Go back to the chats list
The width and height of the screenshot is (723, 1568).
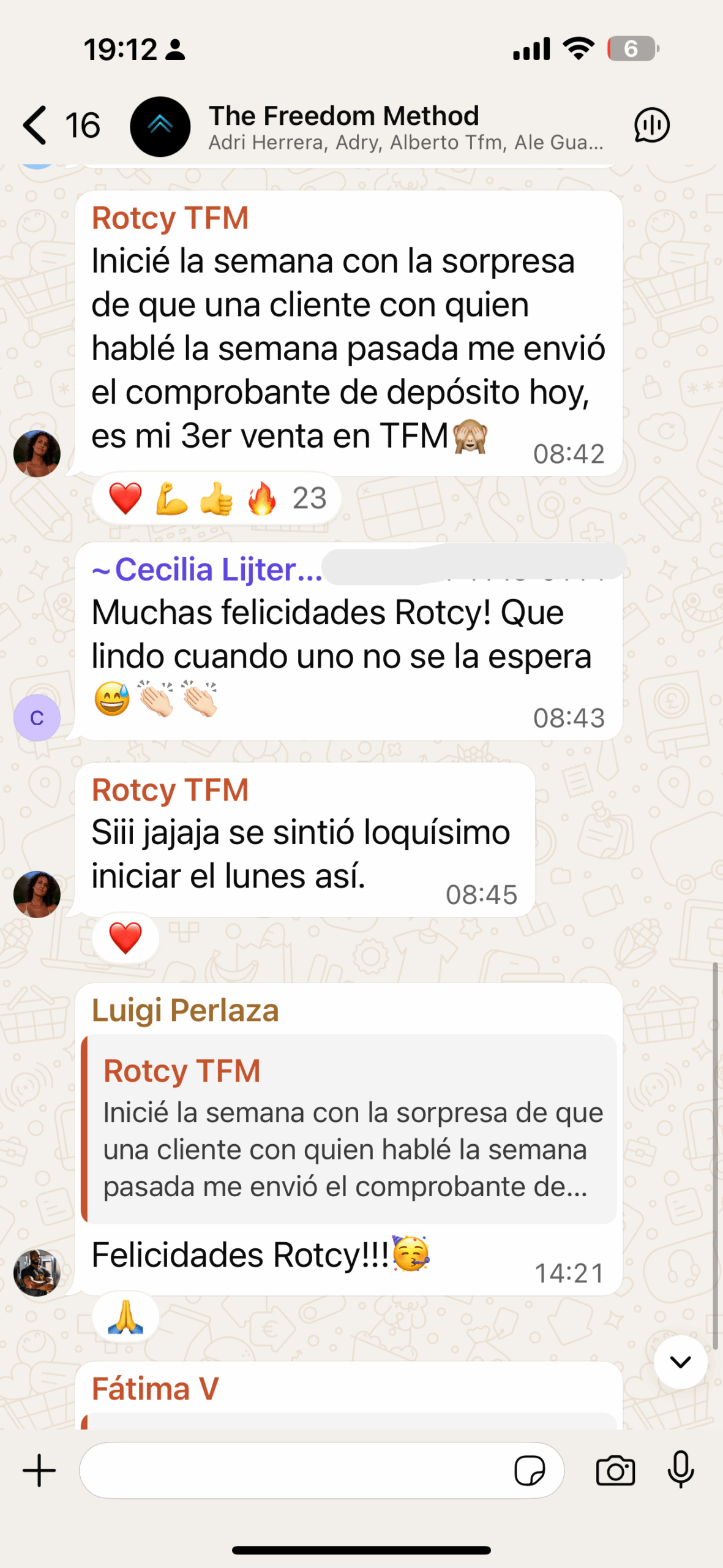[37, 126]
